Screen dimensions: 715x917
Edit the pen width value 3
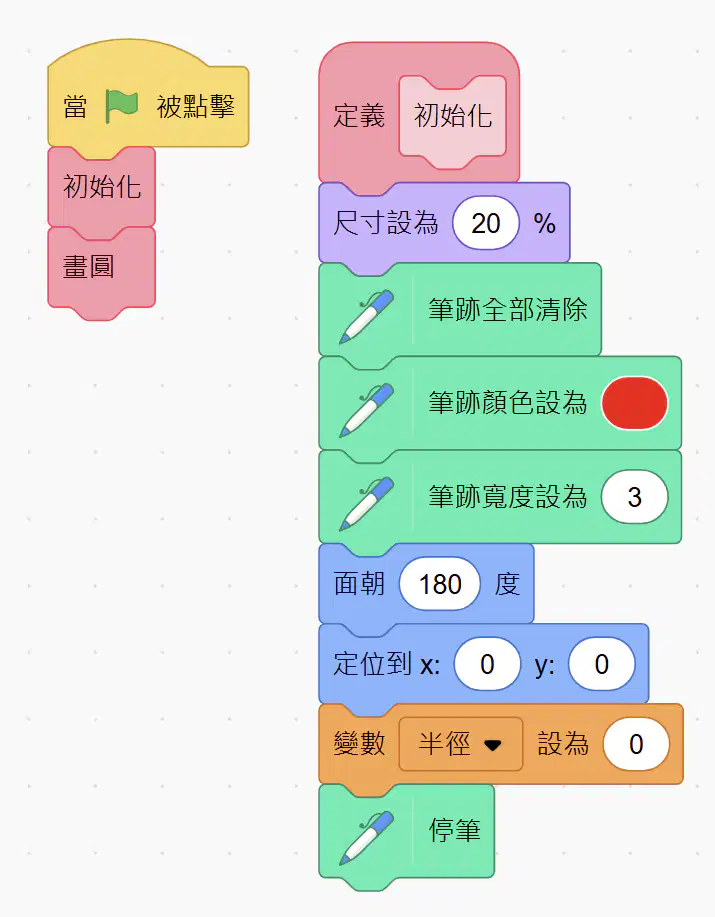(634, 497)
